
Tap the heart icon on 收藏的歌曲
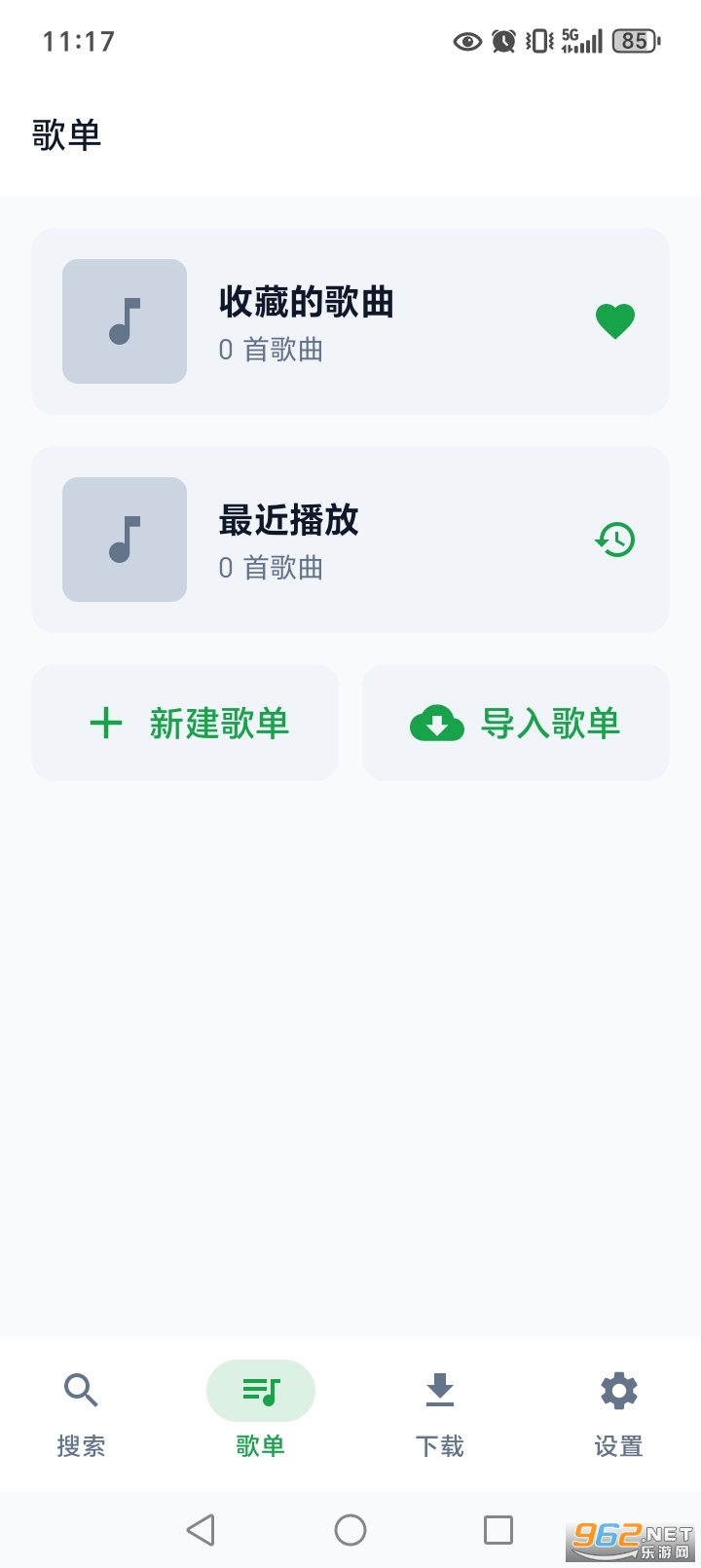tap(614, 320)
